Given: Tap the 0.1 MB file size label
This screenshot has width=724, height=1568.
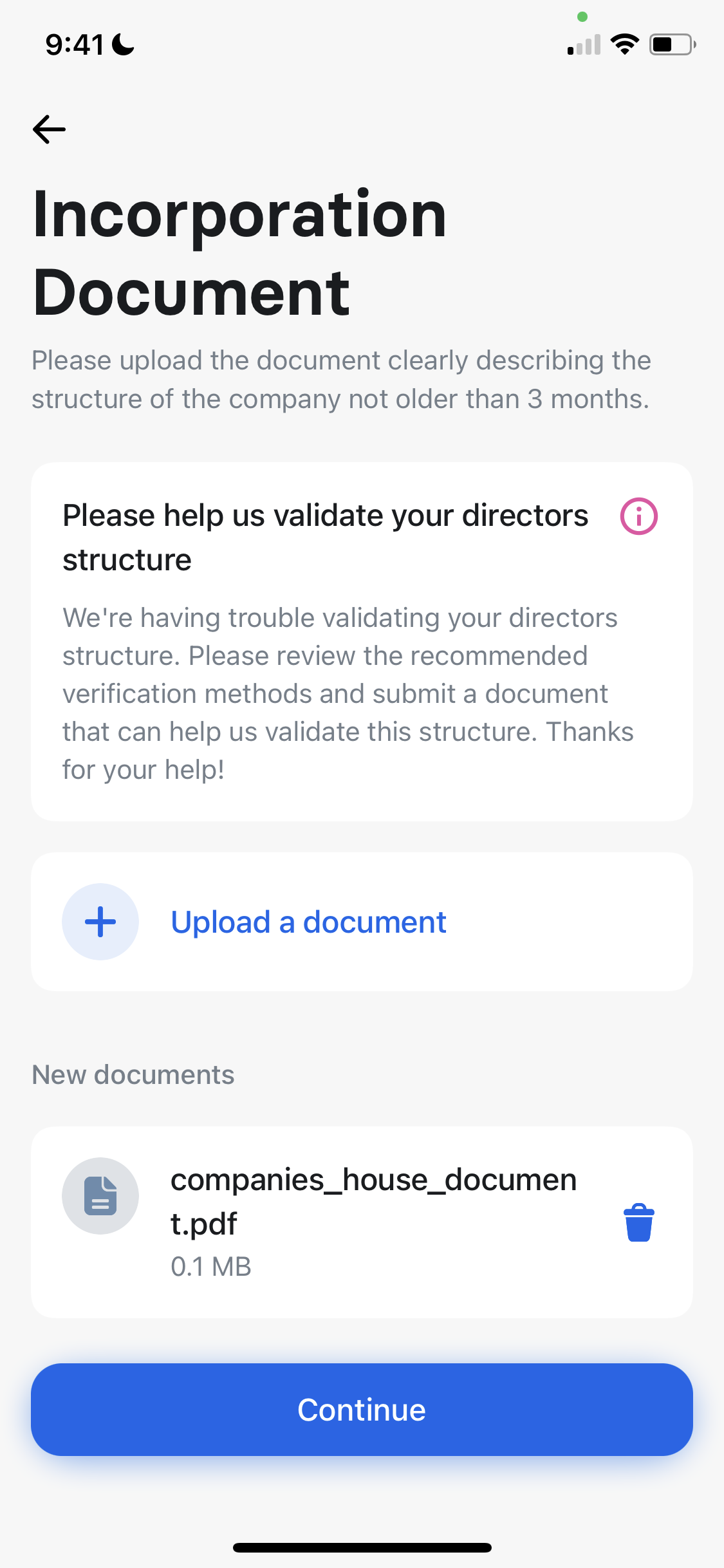Looking at the screenshot, I should [x=211, y=1265].
